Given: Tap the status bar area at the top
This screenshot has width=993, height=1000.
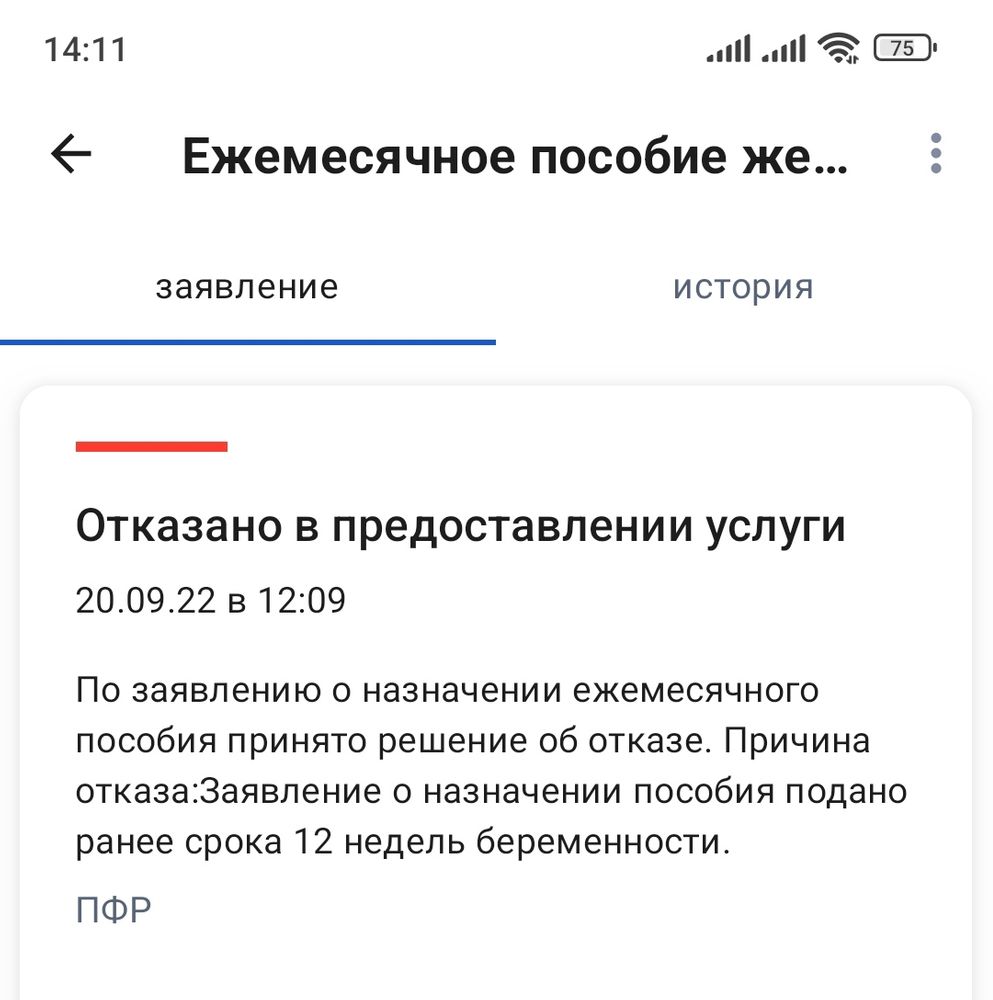Looking at the screenshot, I should [x=496, y=48].
